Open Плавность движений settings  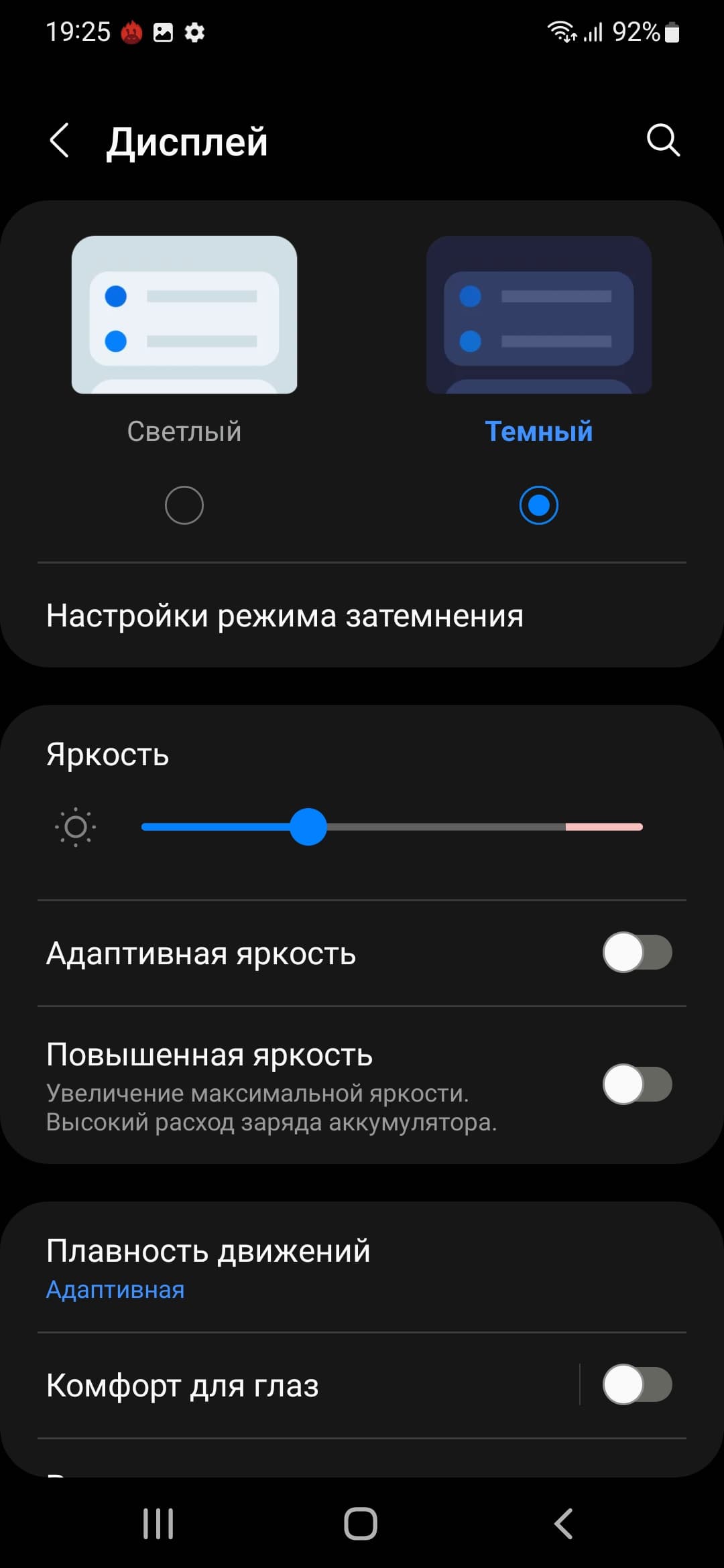click(x=208, y=1268)
